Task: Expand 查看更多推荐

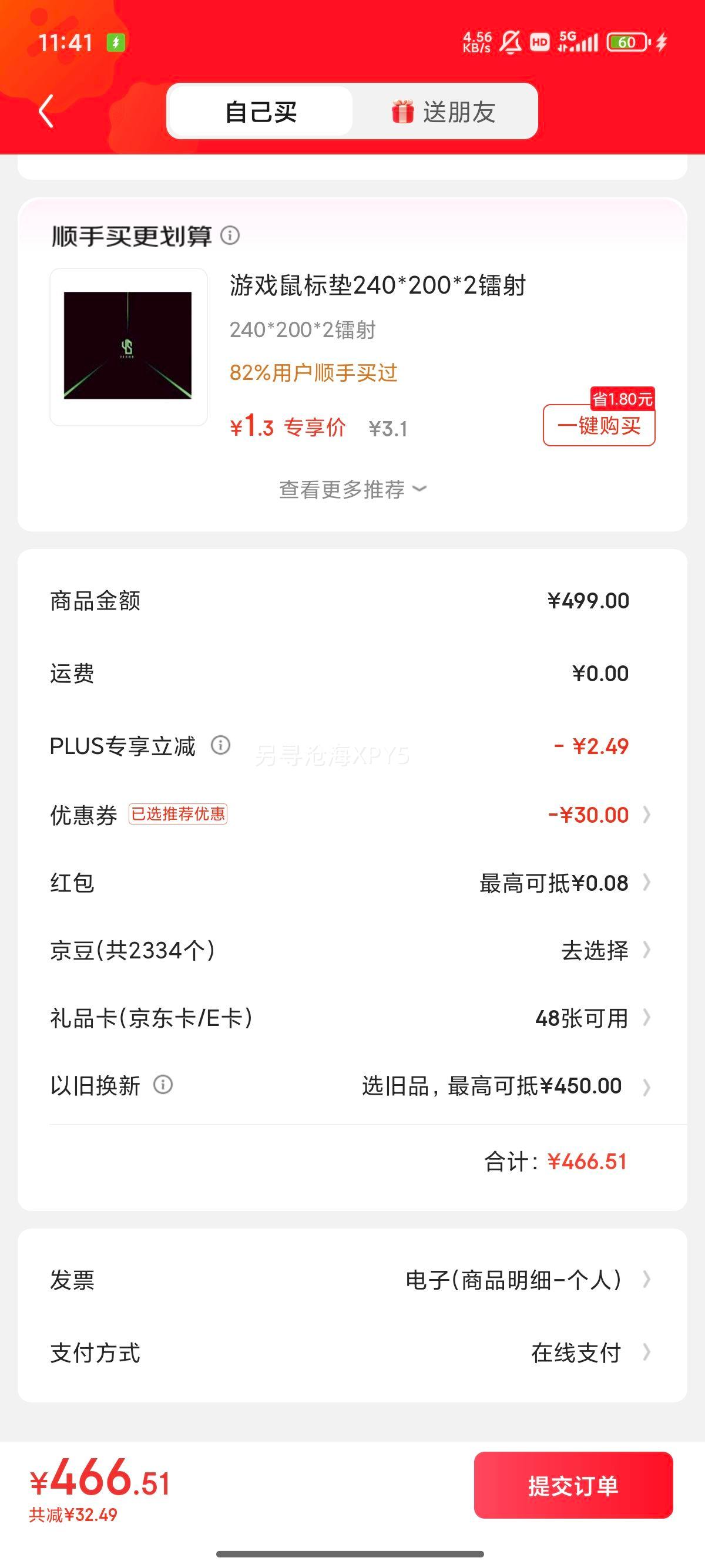Action: 352,489
